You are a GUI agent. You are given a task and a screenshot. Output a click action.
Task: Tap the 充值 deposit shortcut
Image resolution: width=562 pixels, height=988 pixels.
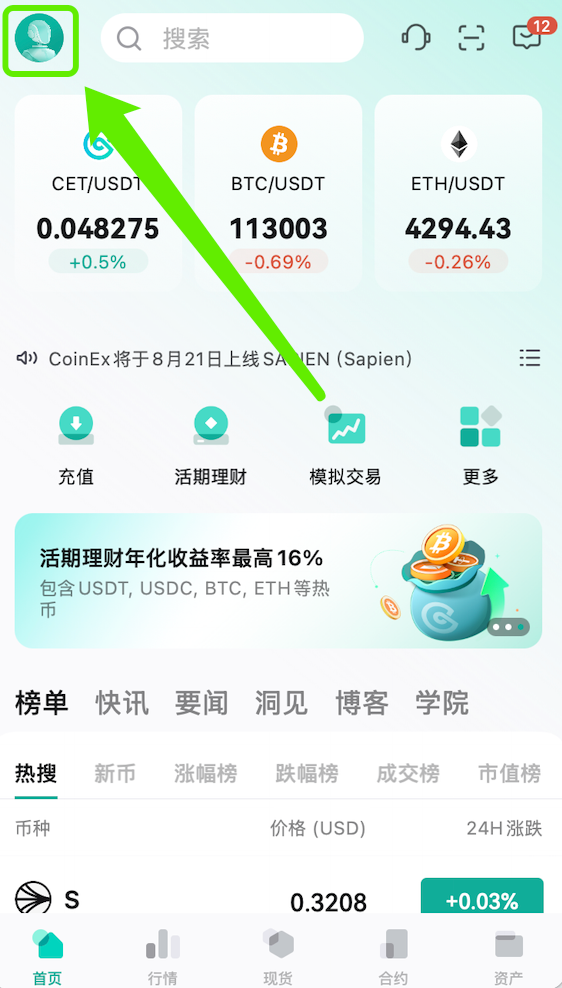(x=76, y=445)
